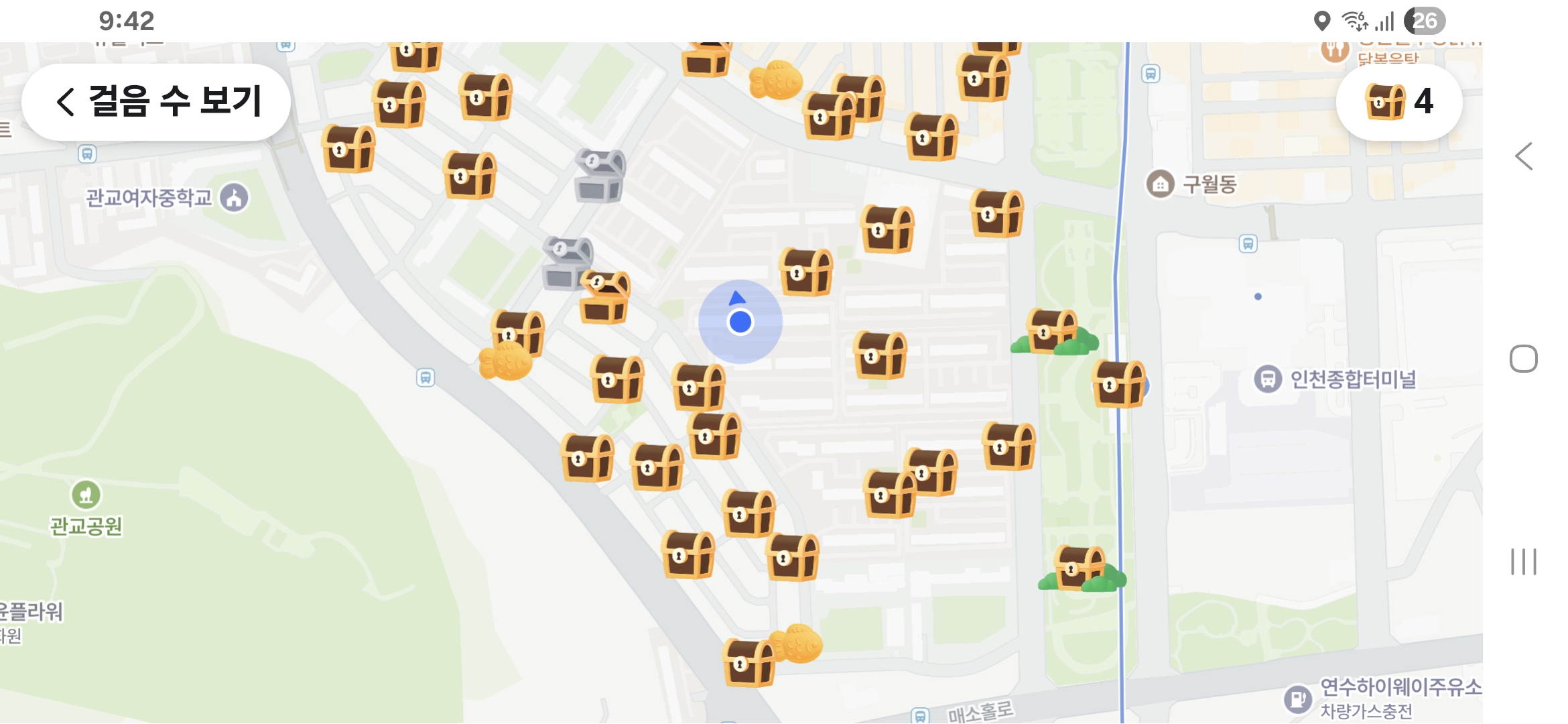Select the 관교공원 park marker
1568x724 pixels.
(86, 495)
